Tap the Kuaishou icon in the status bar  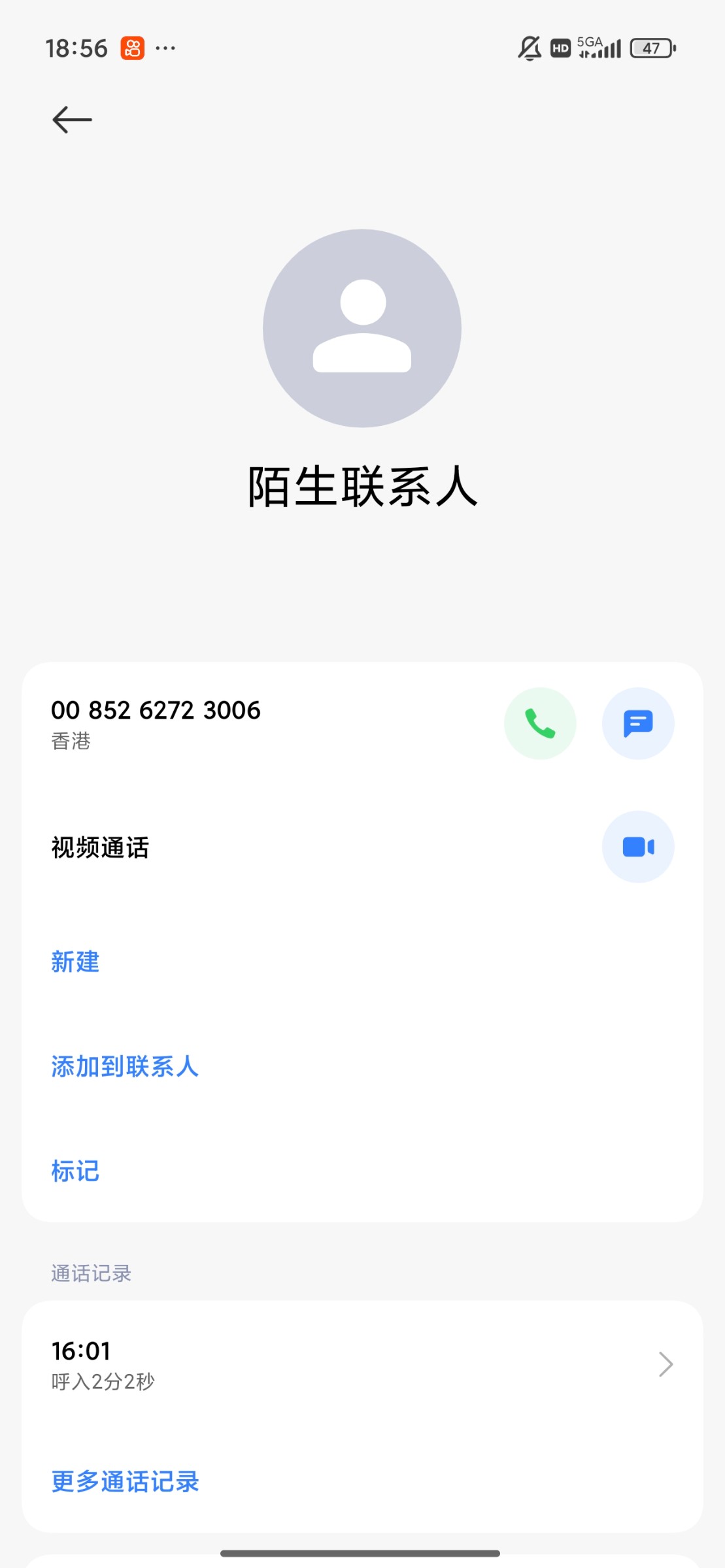point(131,46)
